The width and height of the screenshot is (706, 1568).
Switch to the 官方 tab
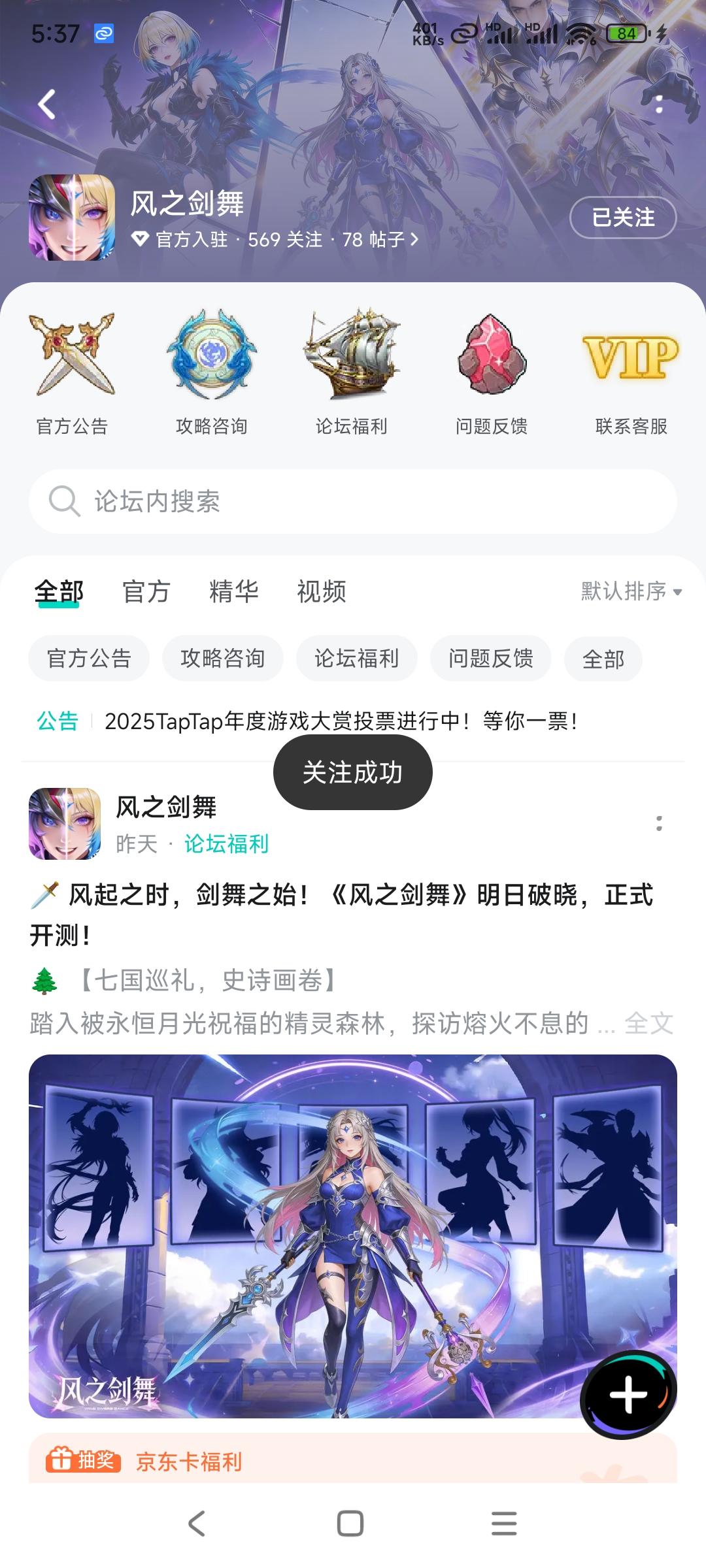146,592
